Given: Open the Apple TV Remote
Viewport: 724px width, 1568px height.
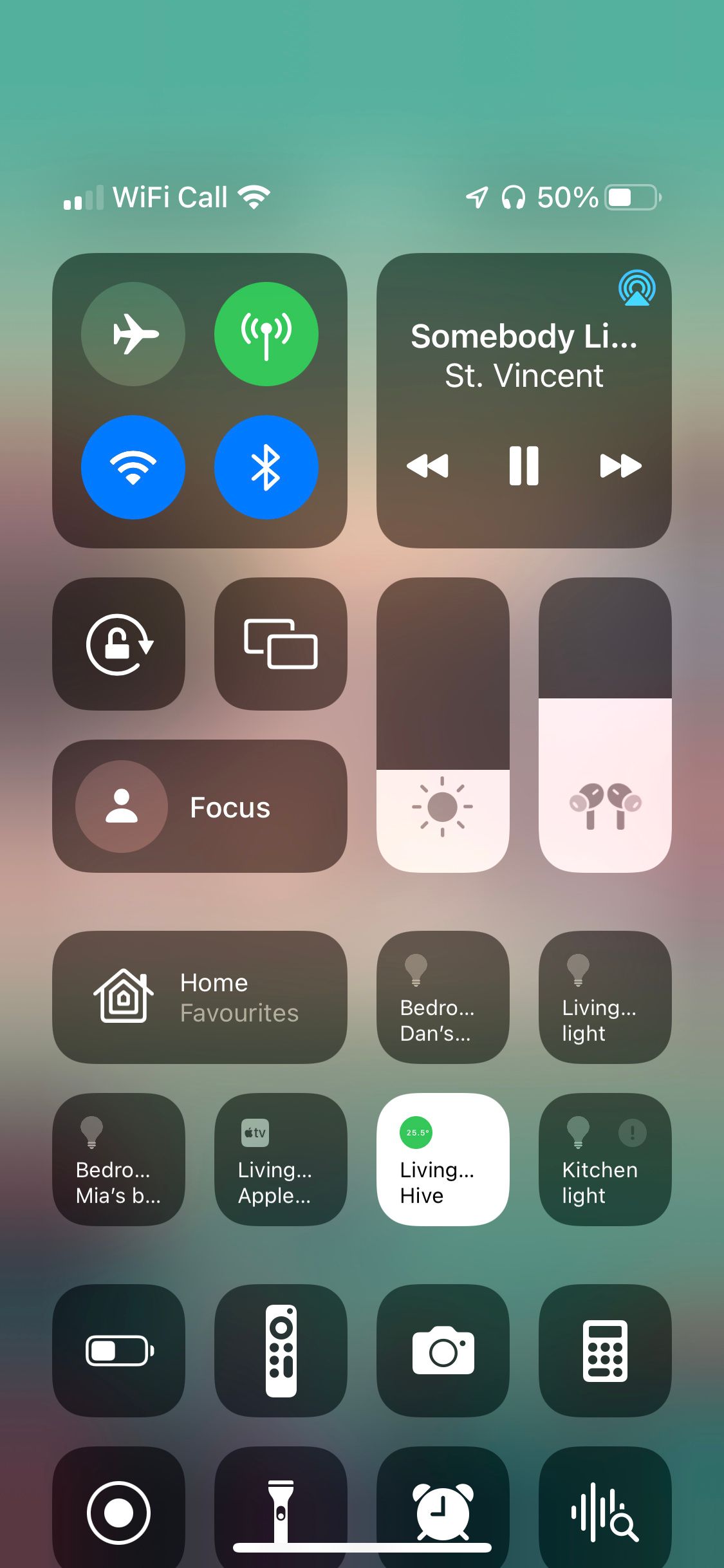Looking at the screenshot, I should pyautogui.click(x=281, y=1350).
